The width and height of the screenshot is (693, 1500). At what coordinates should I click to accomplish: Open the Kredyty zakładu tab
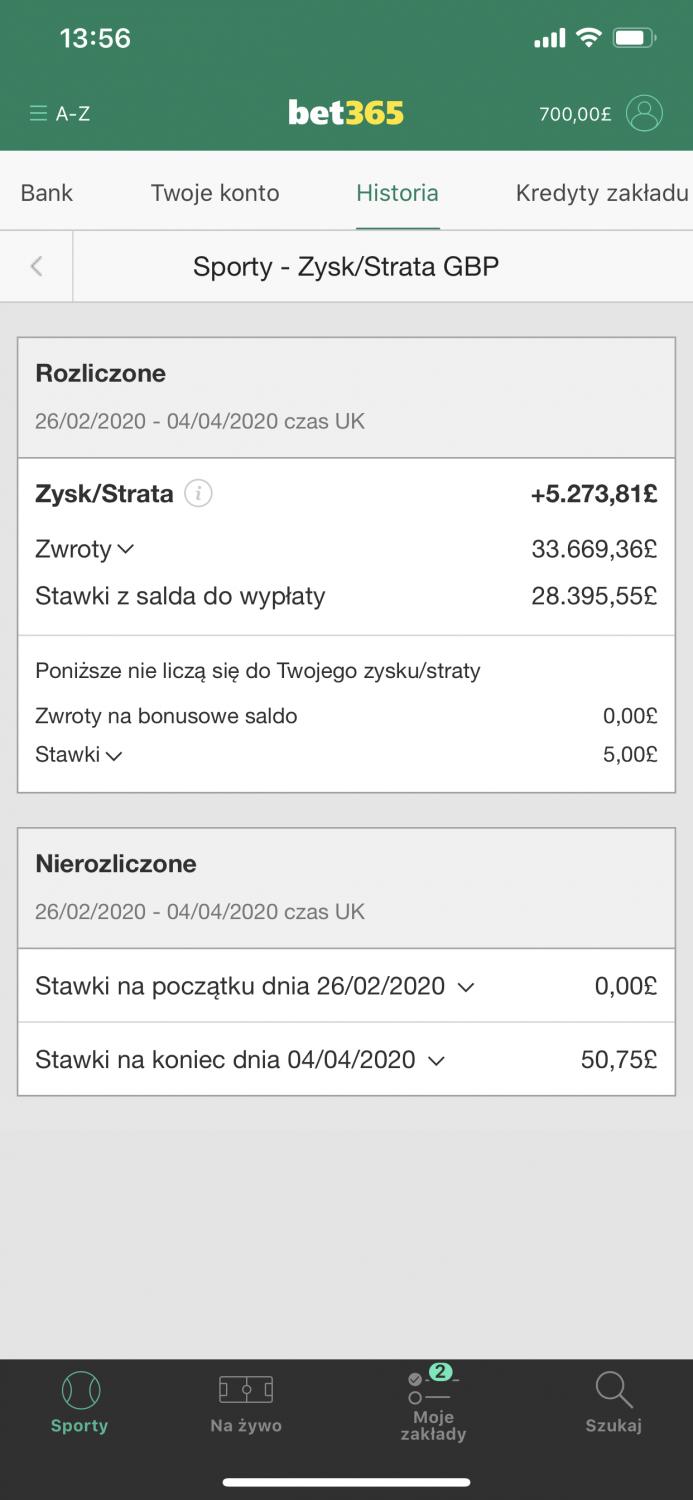pos(602,193)
